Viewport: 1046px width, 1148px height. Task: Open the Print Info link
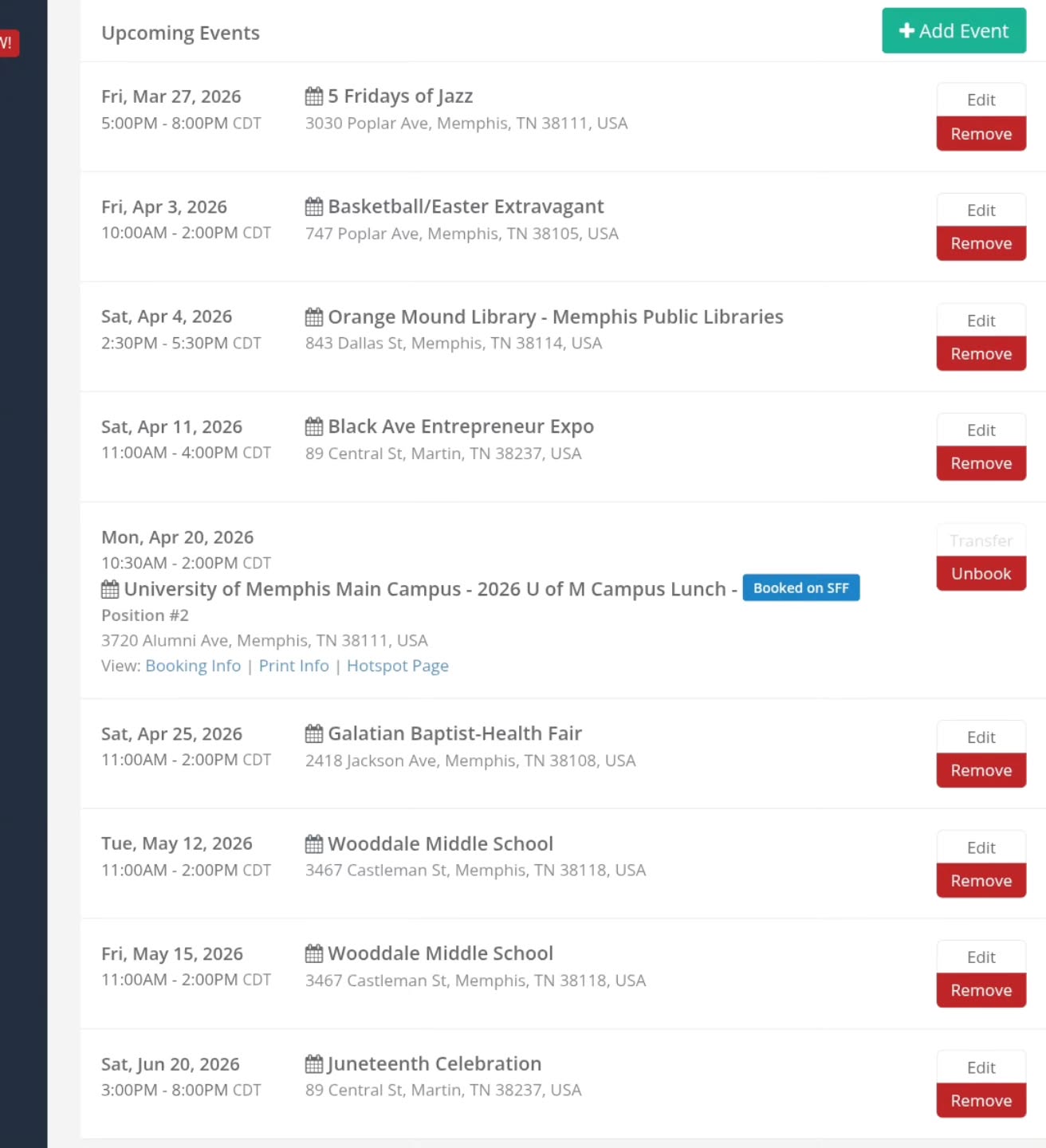pos(293,666)
